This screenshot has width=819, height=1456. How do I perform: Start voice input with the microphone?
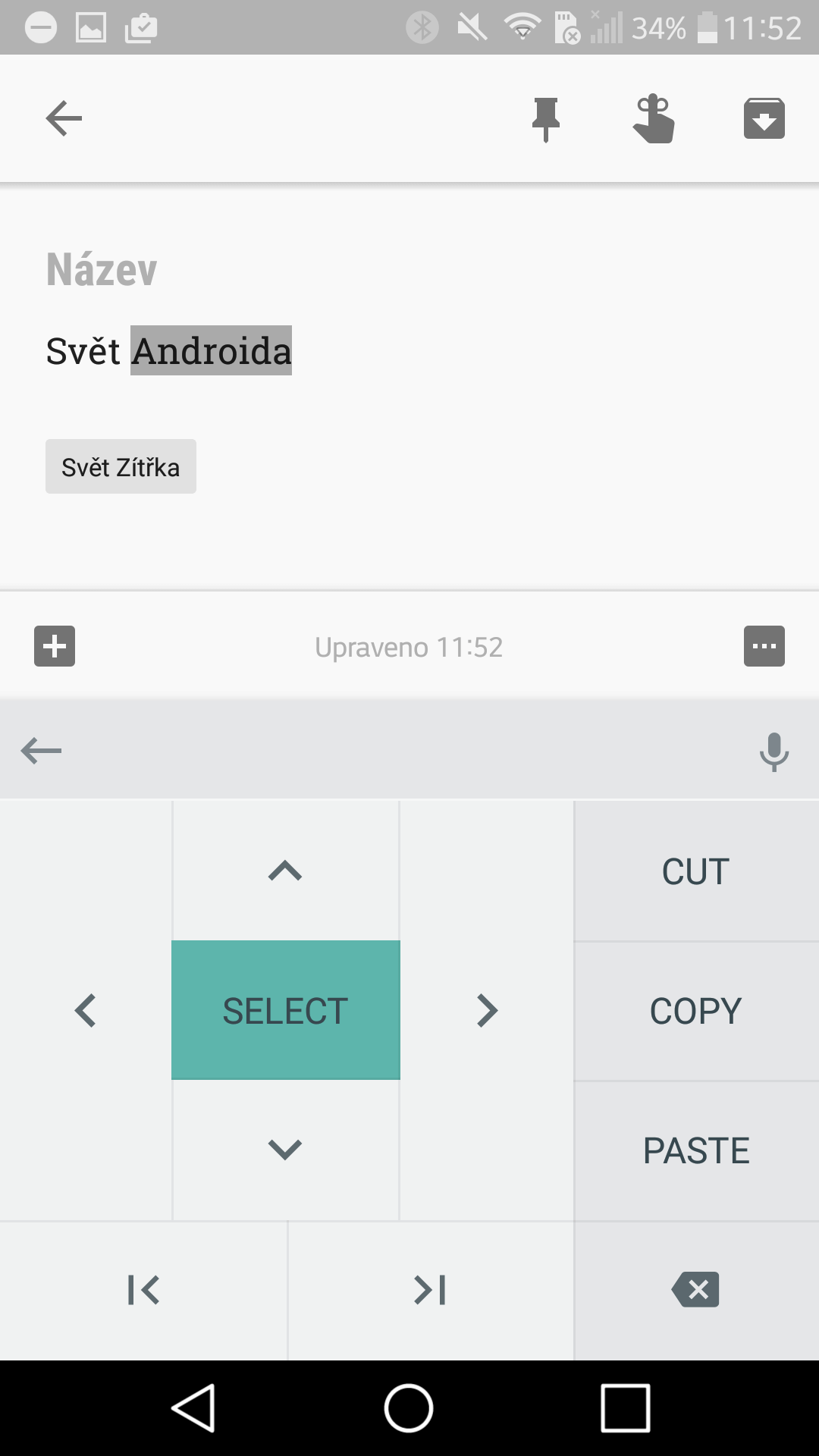[773, 752]
